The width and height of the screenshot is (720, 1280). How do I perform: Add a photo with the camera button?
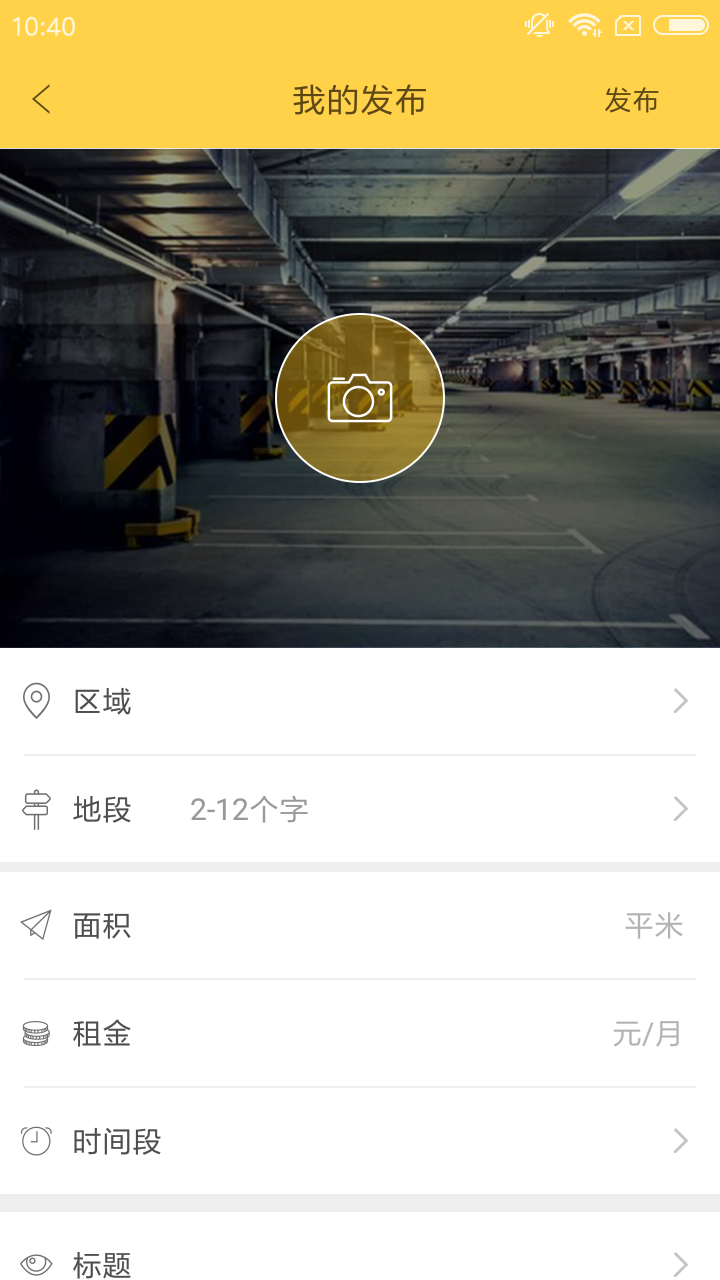[360, 398]
